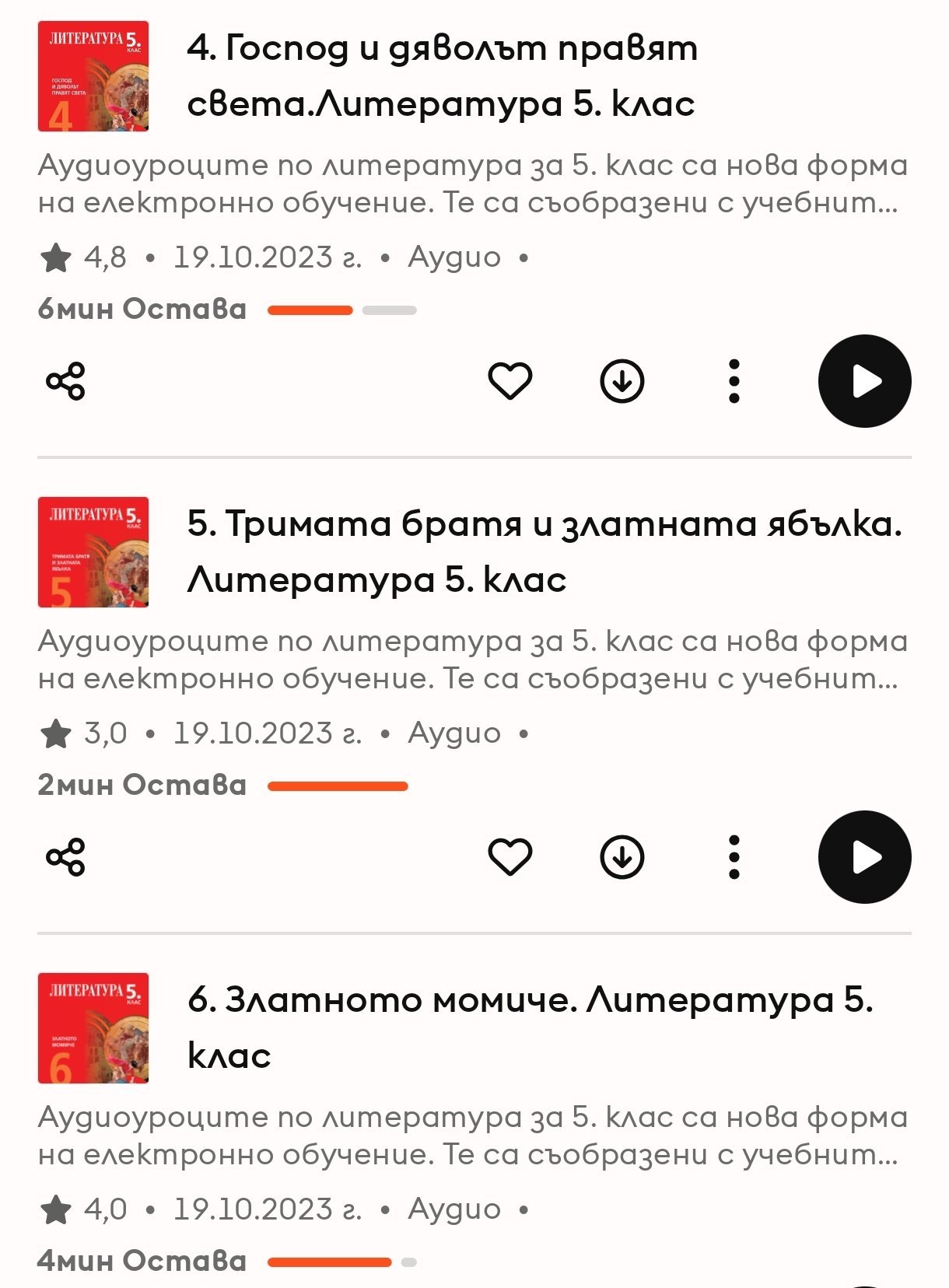
Task: Open overflow menu for episode 5 Тримата братя
Action: click(x=734, y=857)
